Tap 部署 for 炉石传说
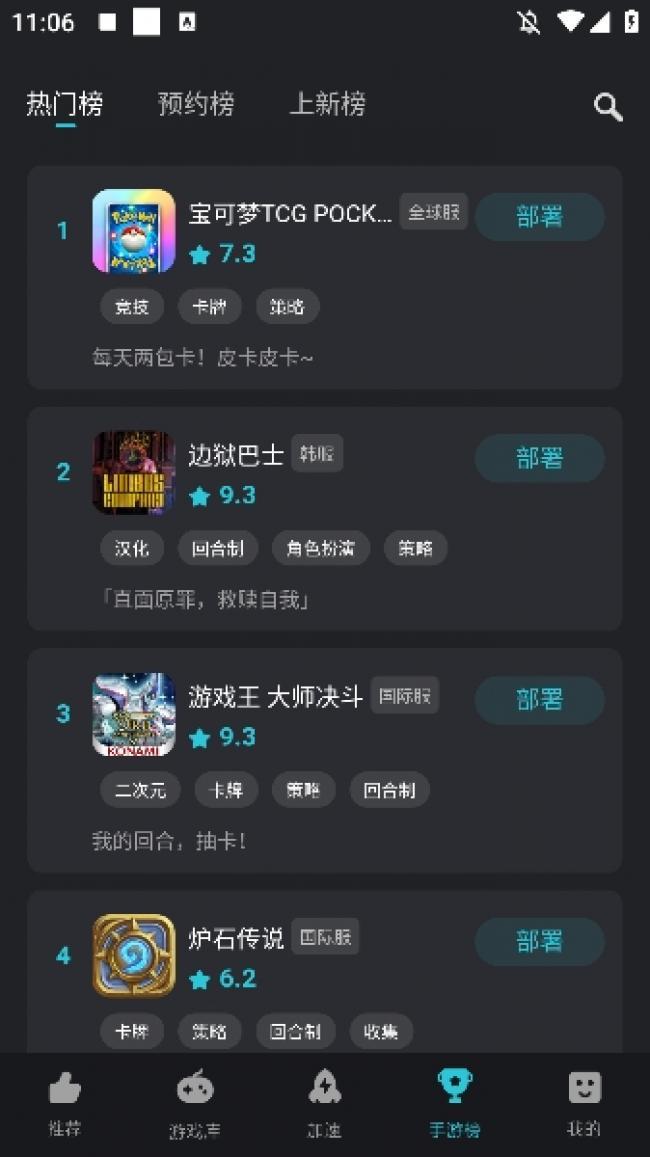This screenshot has width=650, height=1157. click(539, 941)
